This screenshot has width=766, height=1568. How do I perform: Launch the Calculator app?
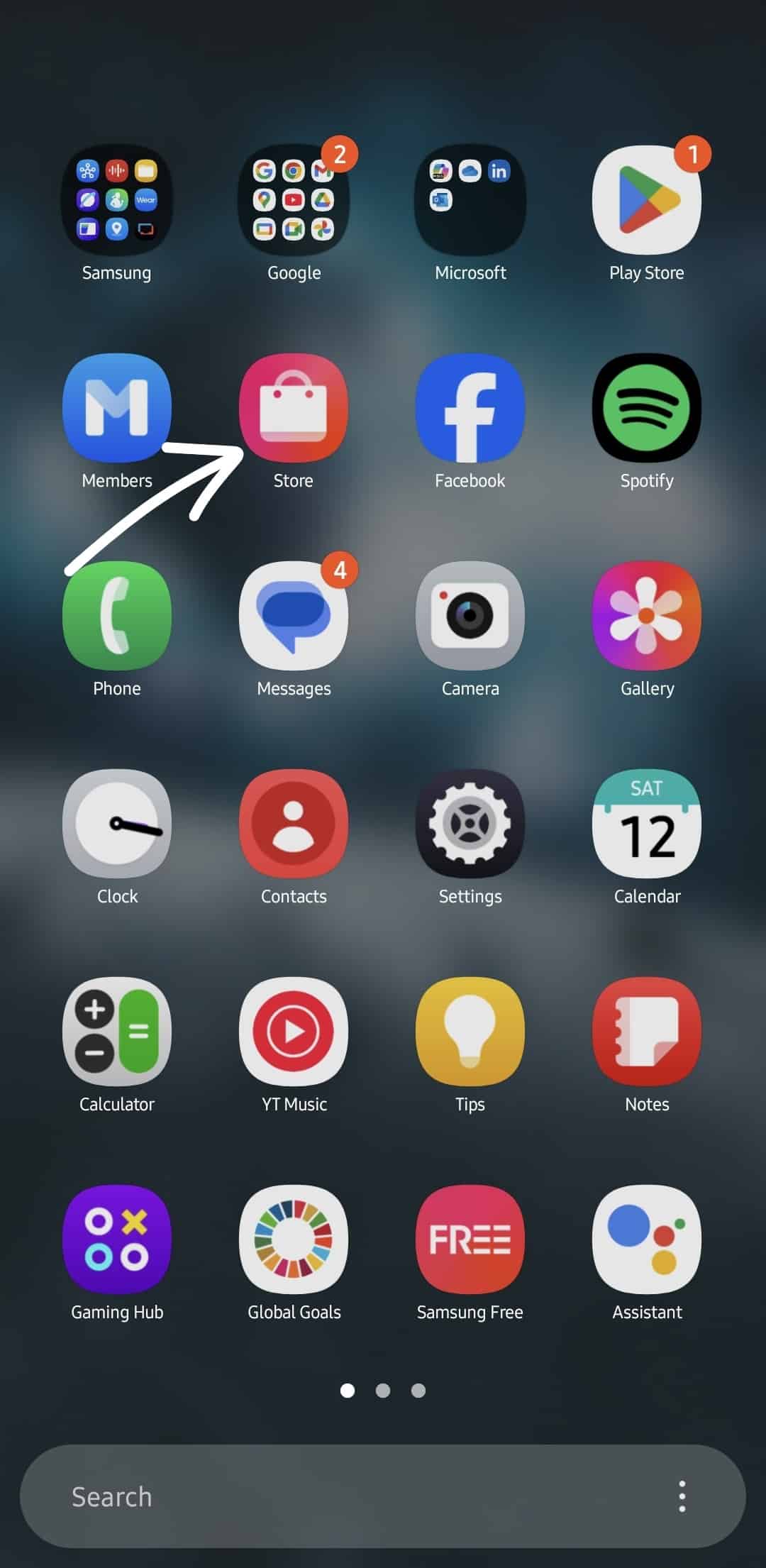[x=117, y=1032]
